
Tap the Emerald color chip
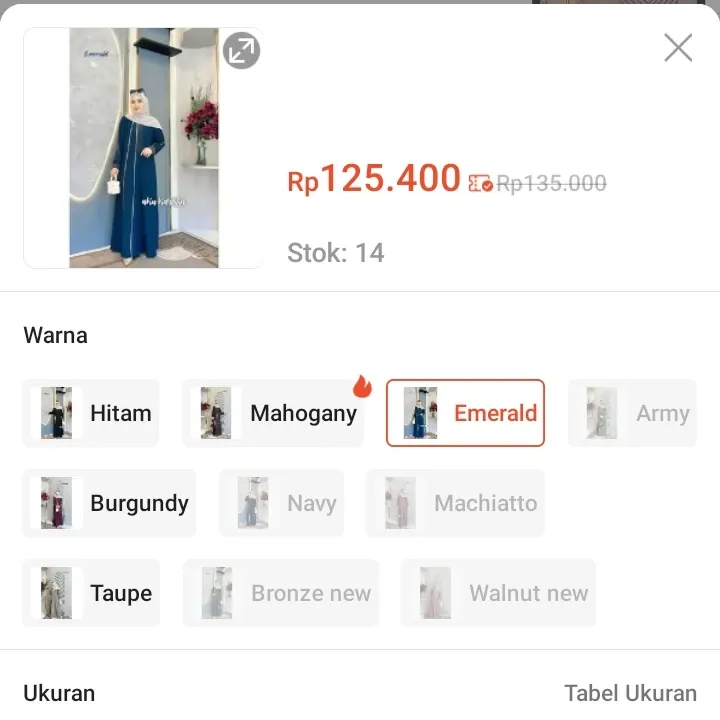point(465,413)
